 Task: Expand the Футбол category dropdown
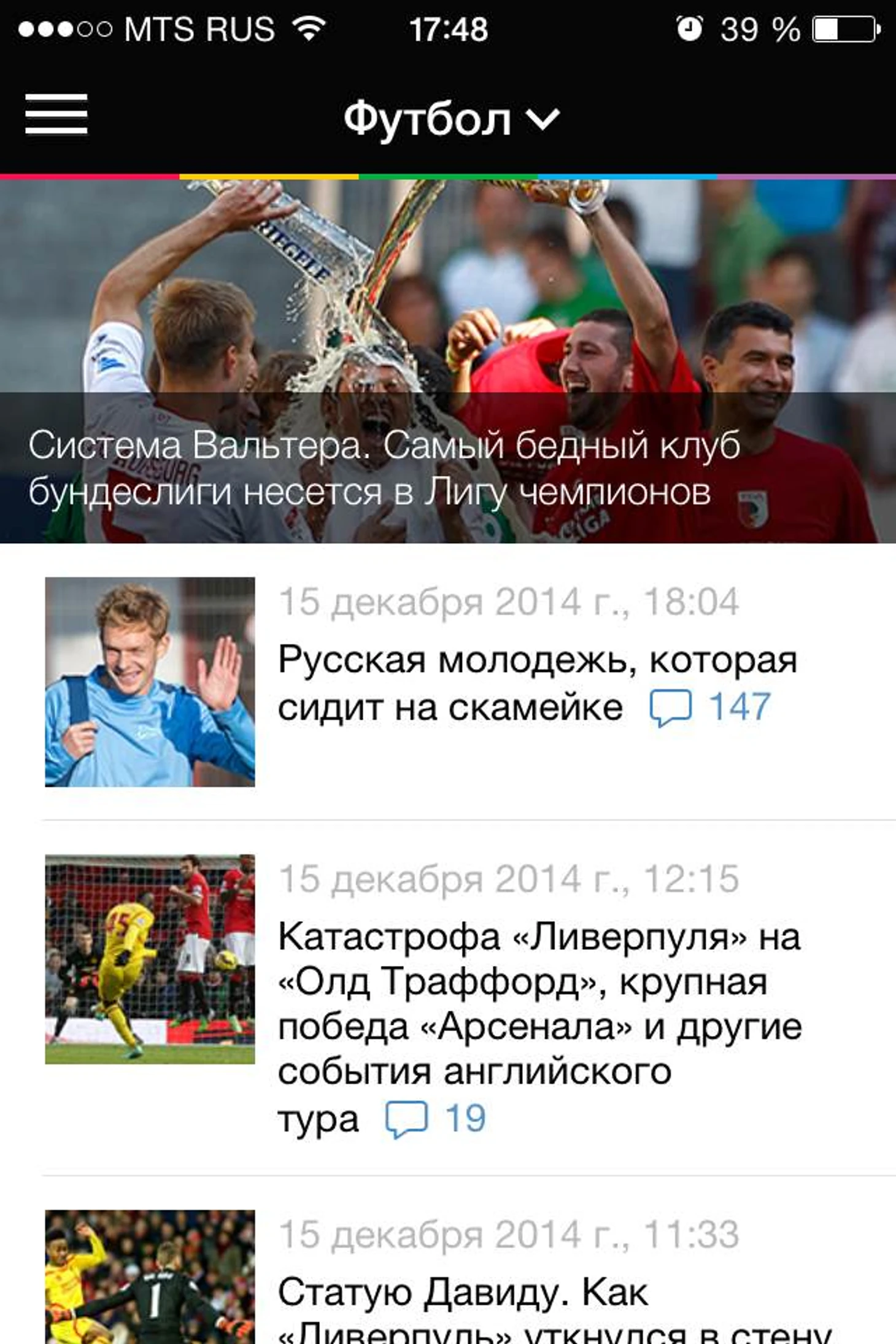click(450, 119)
